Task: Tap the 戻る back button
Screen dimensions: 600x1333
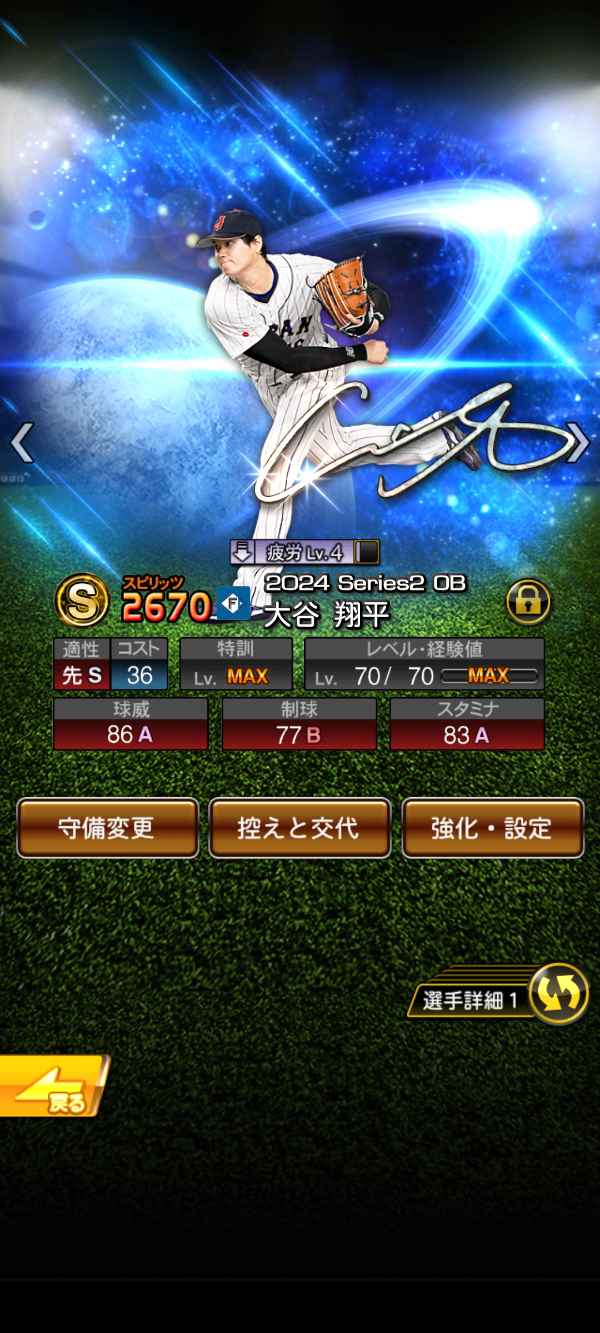Action: click(x=52, y=1086)
